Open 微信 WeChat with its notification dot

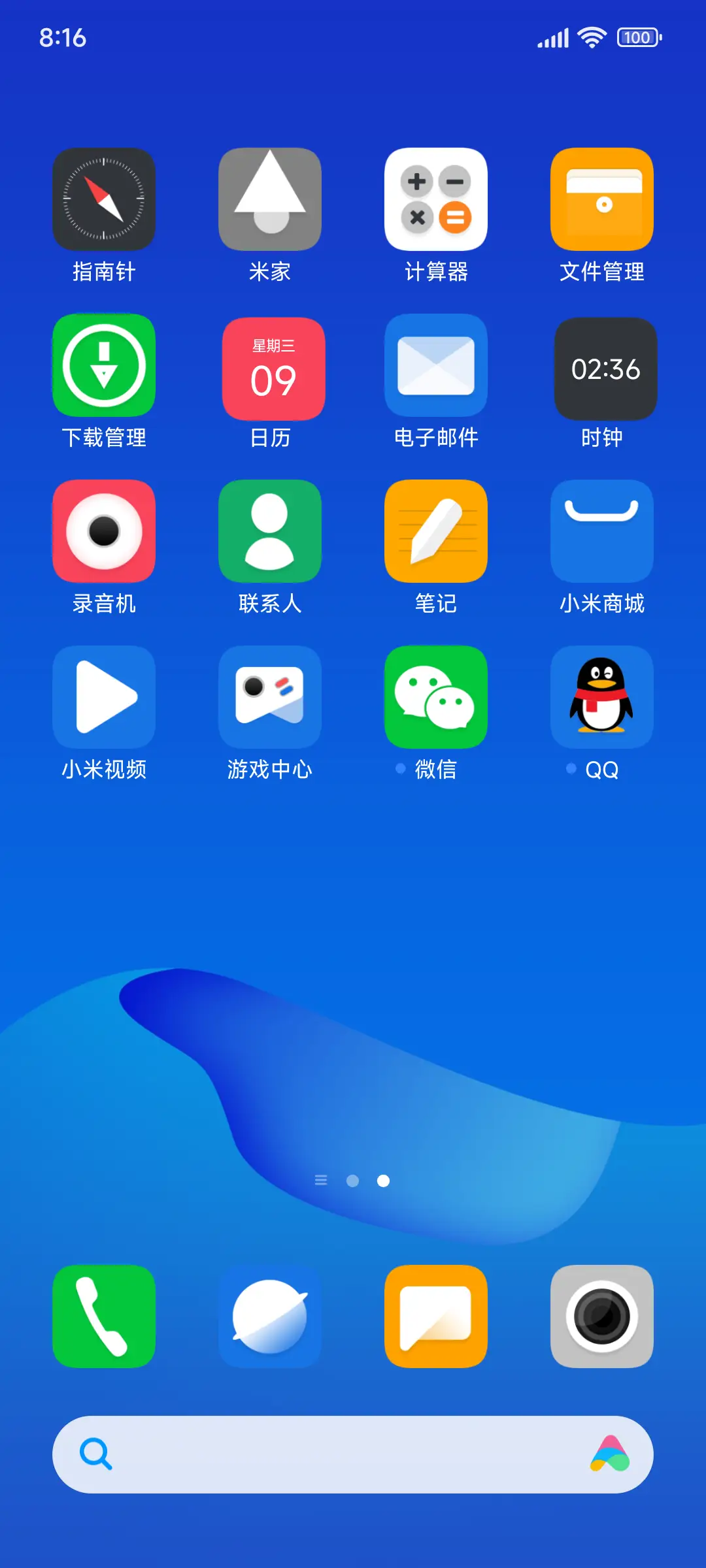[436, 696]
